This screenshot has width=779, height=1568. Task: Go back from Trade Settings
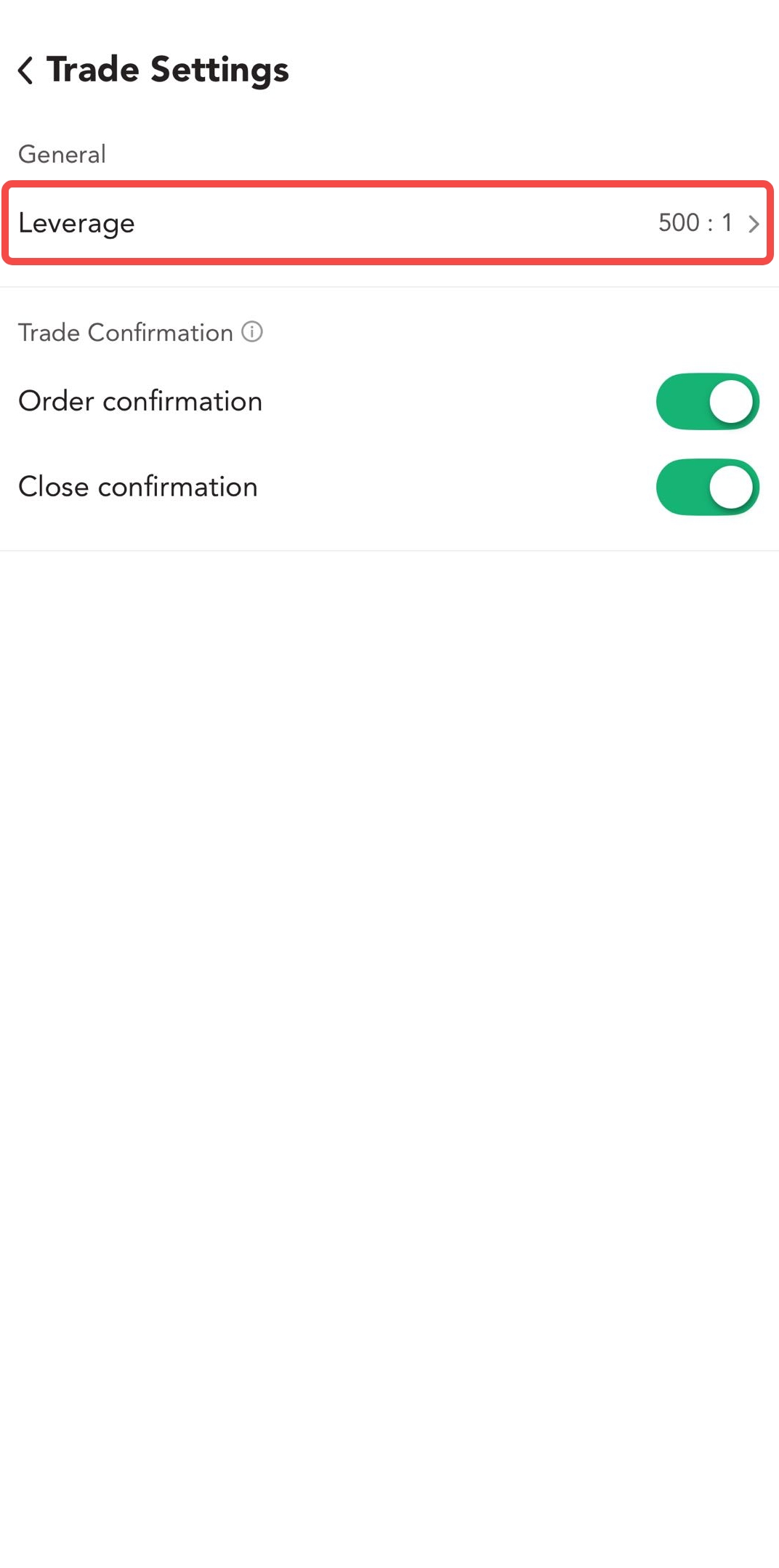click(x=26, y=70)
